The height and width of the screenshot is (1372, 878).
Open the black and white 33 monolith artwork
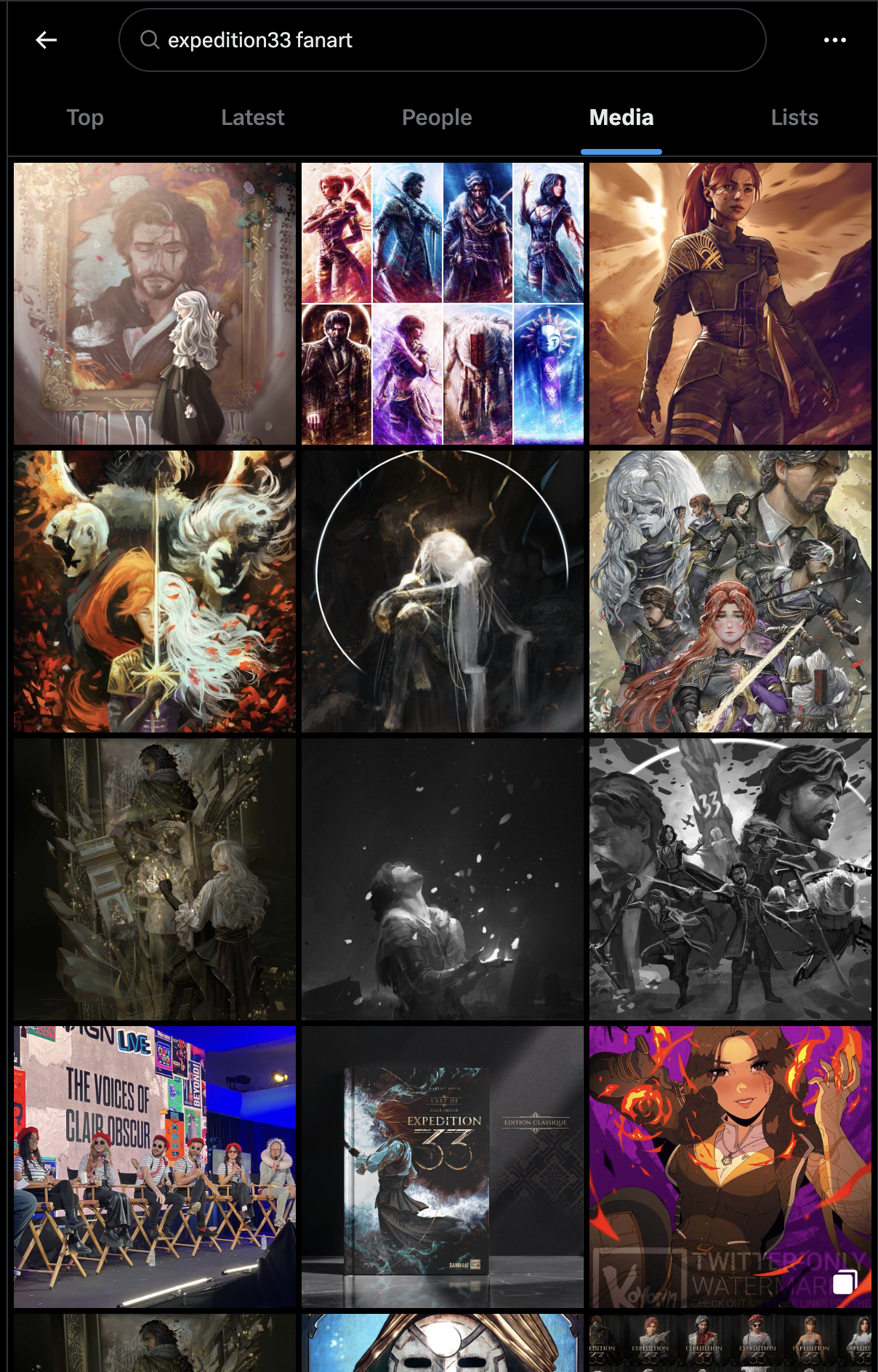[x=730, y=879]
